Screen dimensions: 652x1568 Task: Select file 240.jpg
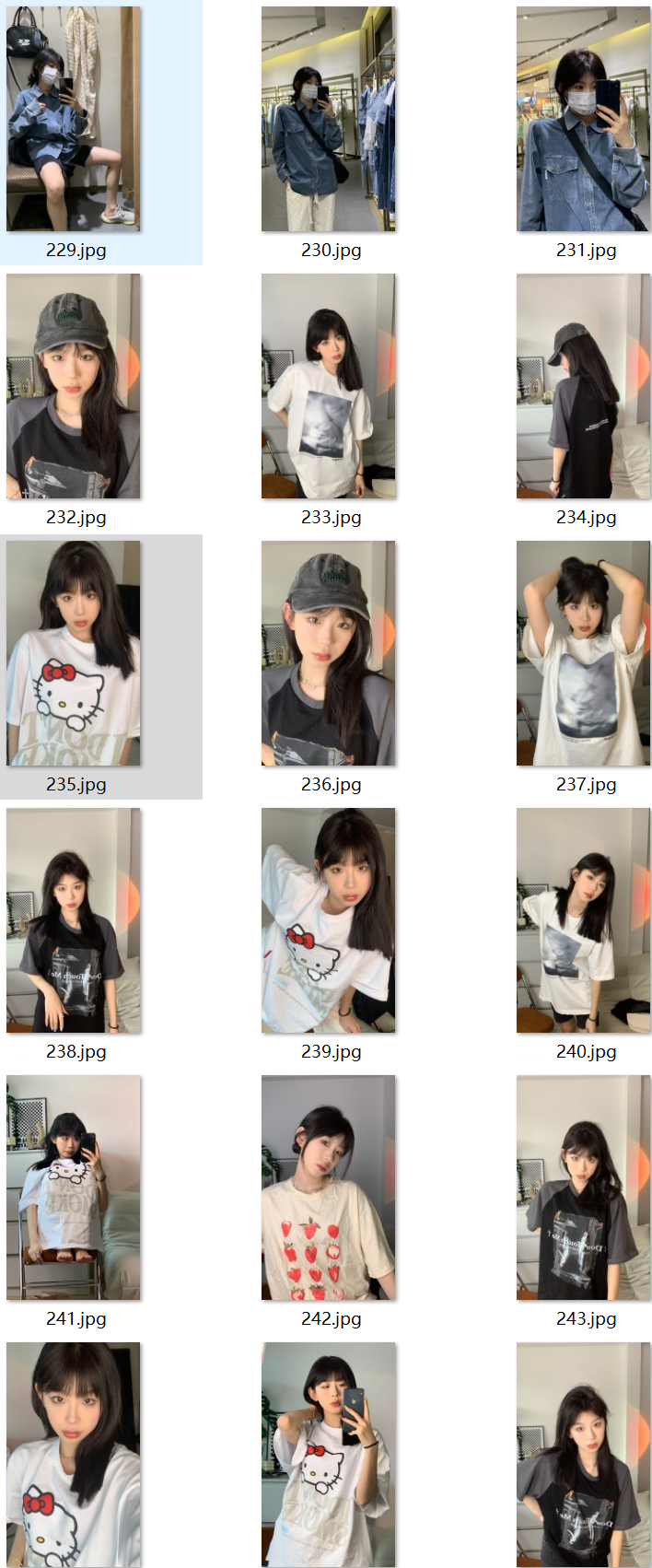pyautogui.click(x=584, y=921)
